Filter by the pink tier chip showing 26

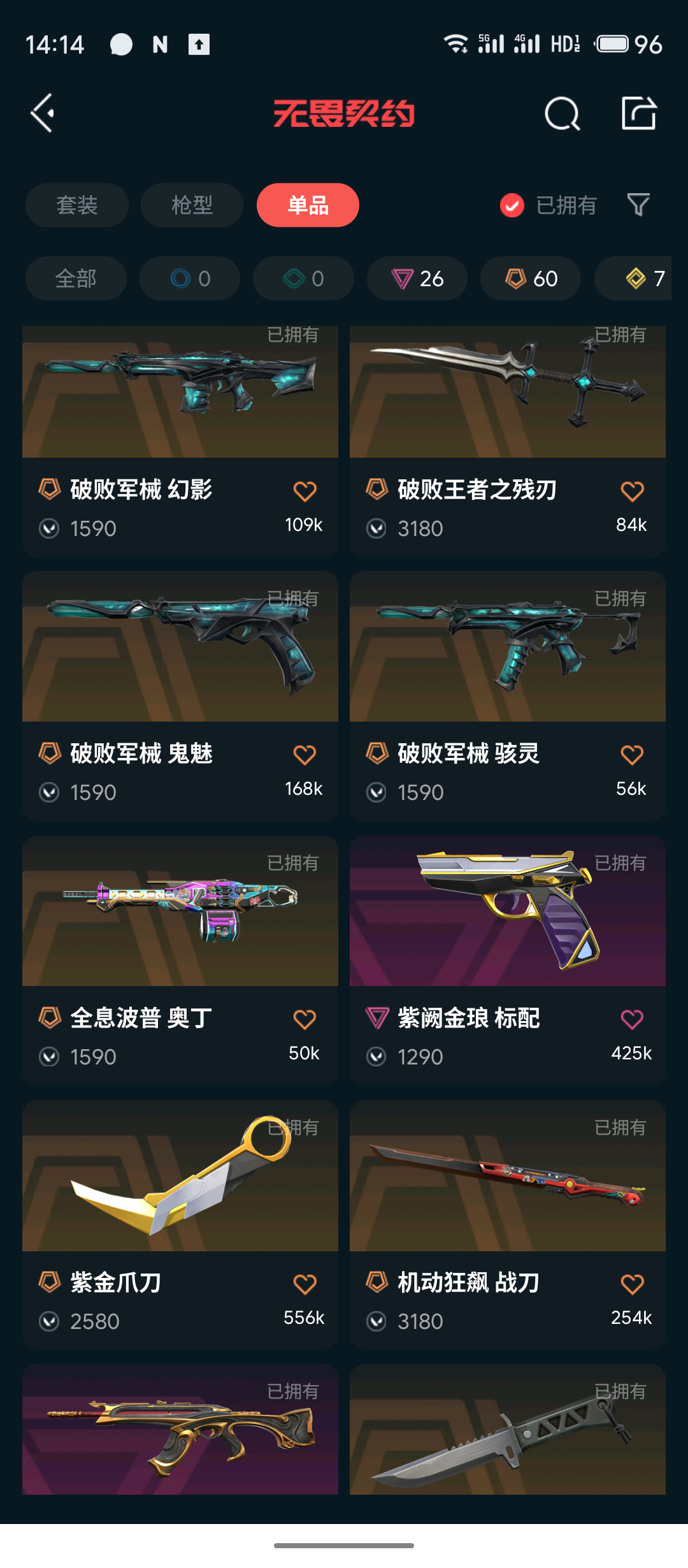click(417, 279)
